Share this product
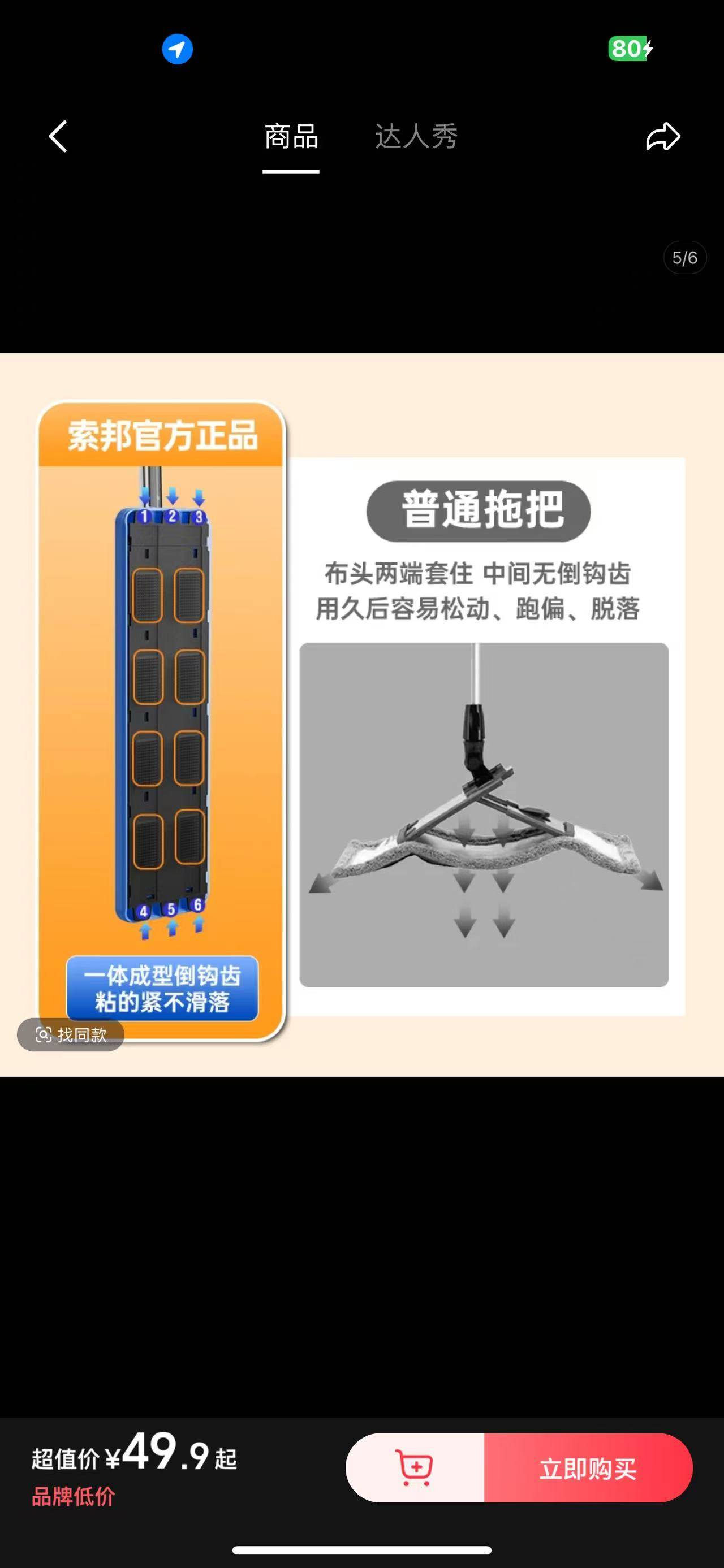724x1568 pixels. tap(662, 136)
